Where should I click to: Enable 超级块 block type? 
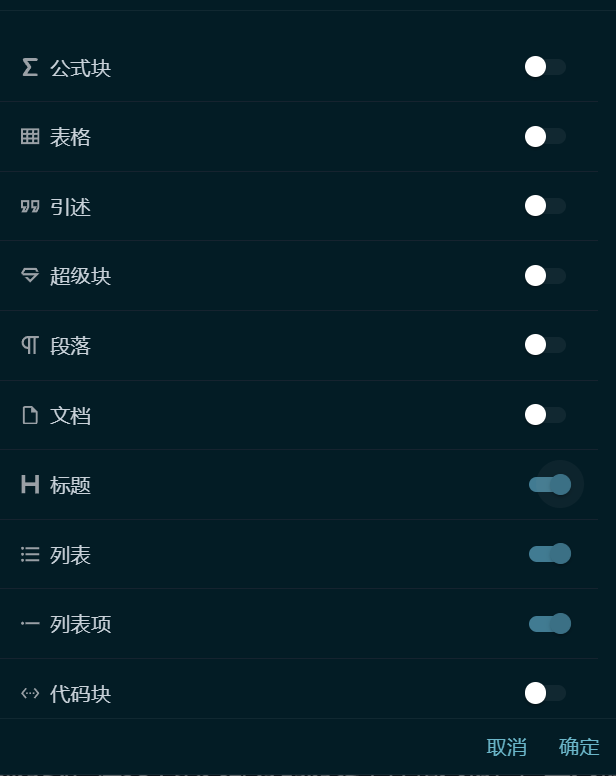[x=545, y=275]
